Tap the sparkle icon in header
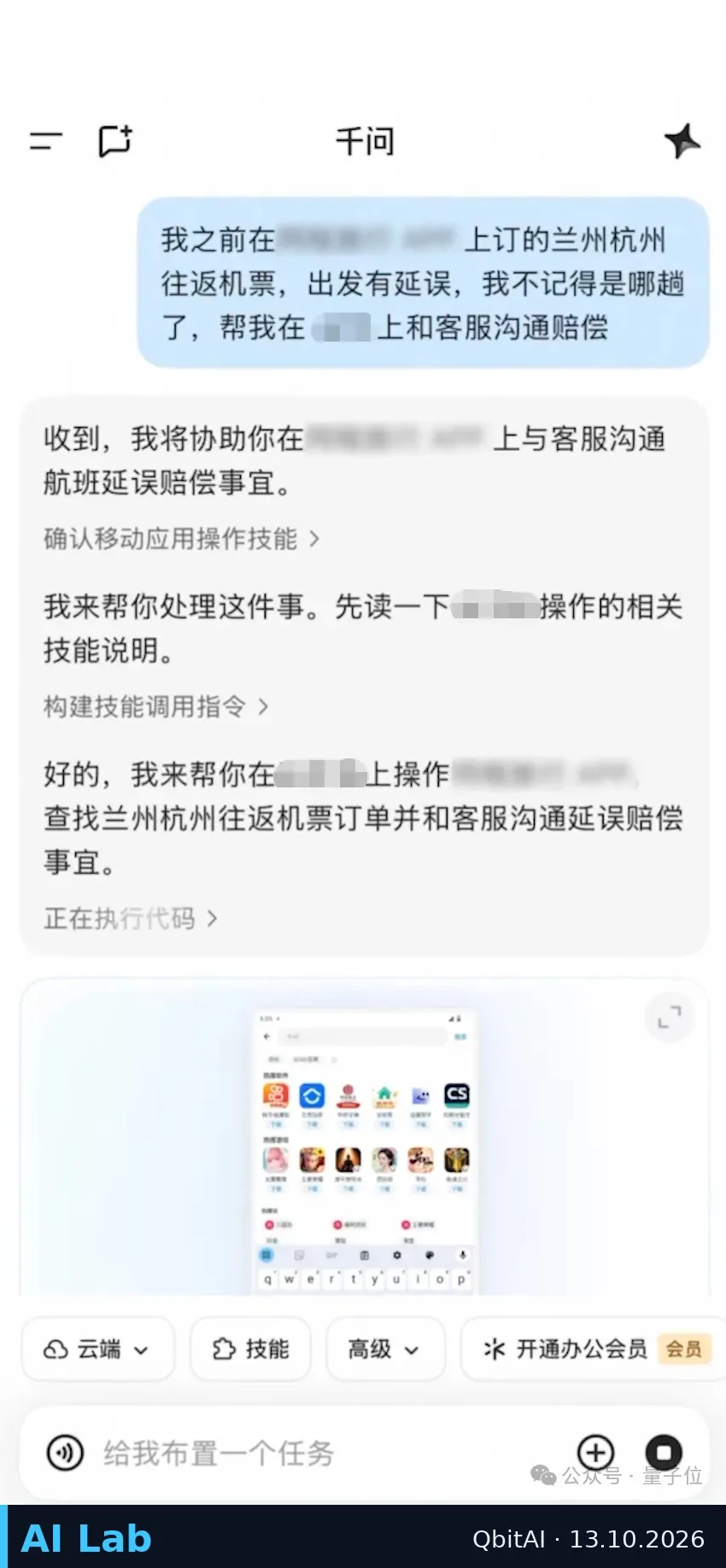726x1568 pixels. (682, 141)
